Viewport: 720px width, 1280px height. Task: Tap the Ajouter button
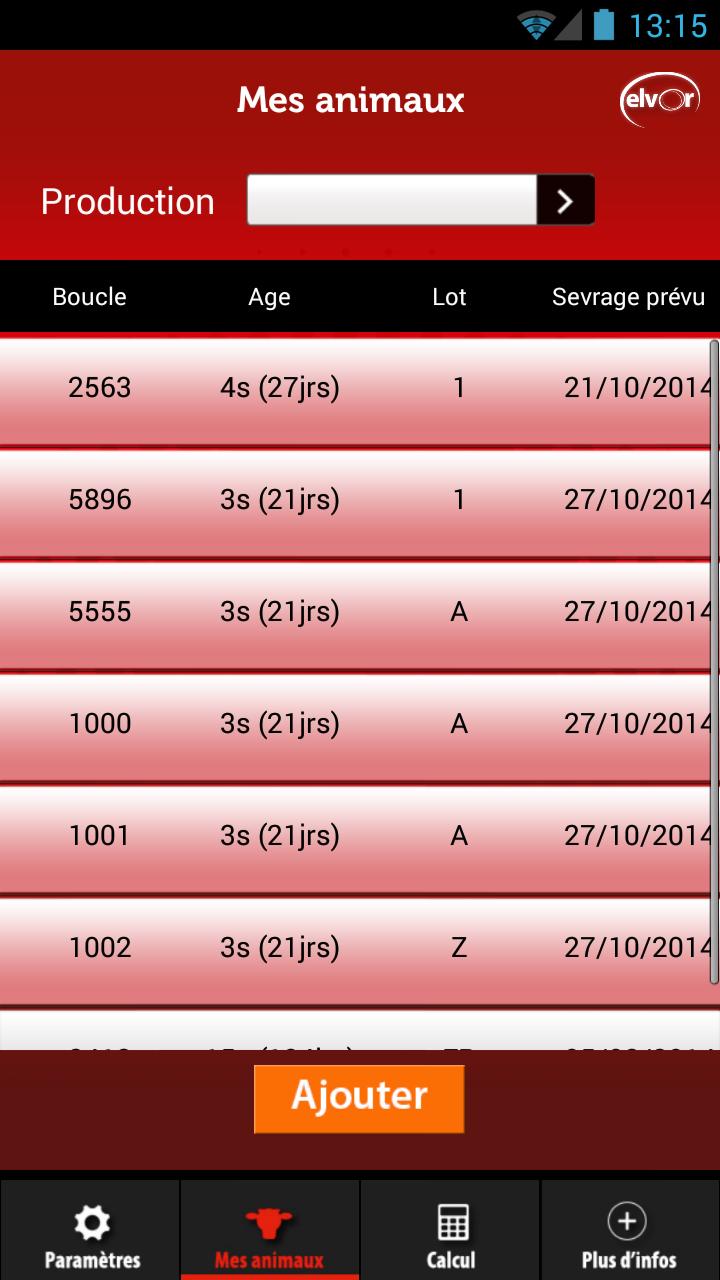[x=359, y=1098]
